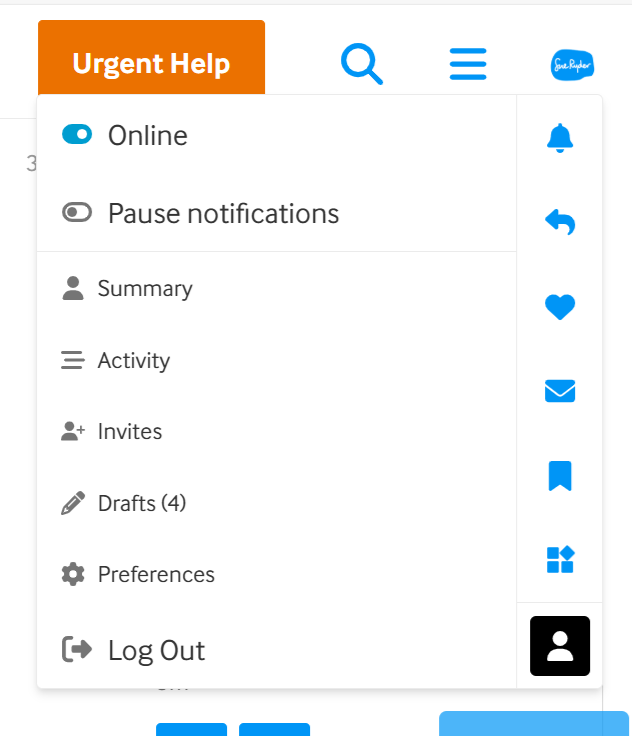View my Activity
The image size is (632, 736).
tap(133, 361)
